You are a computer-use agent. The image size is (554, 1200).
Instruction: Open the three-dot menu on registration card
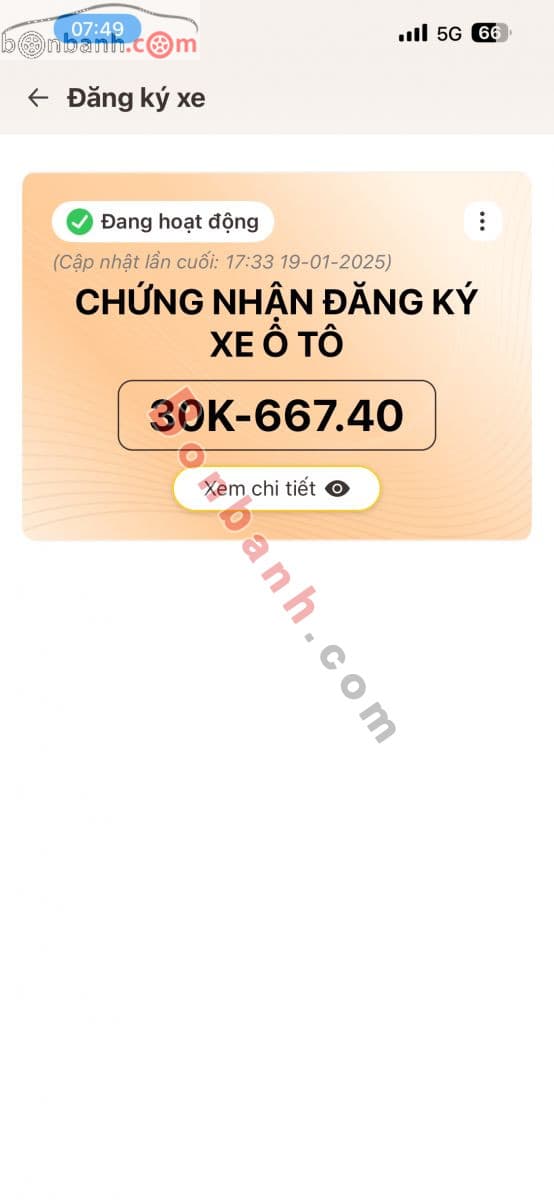pos(482,221)
